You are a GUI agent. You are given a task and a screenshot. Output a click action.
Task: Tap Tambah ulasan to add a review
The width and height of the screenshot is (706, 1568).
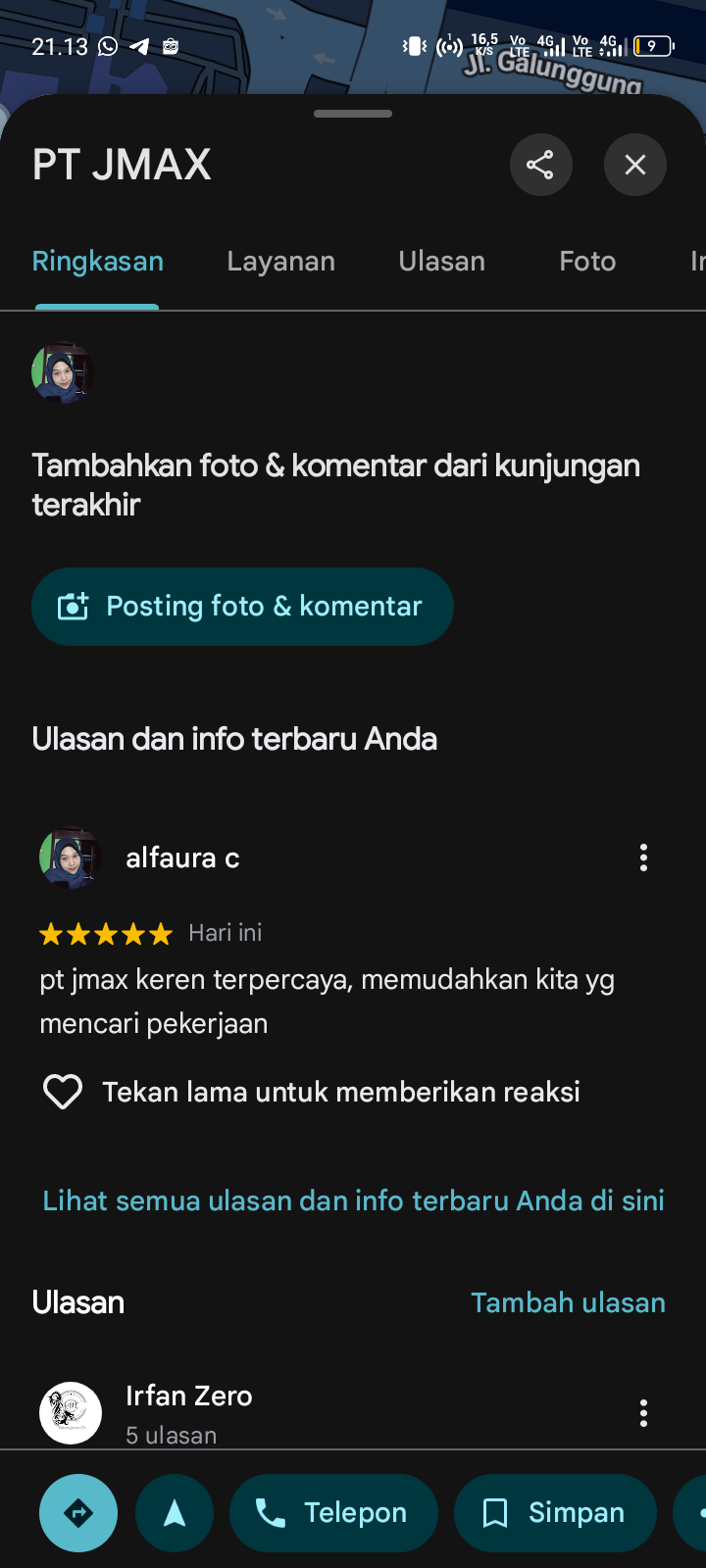(x=568, y=1302)
